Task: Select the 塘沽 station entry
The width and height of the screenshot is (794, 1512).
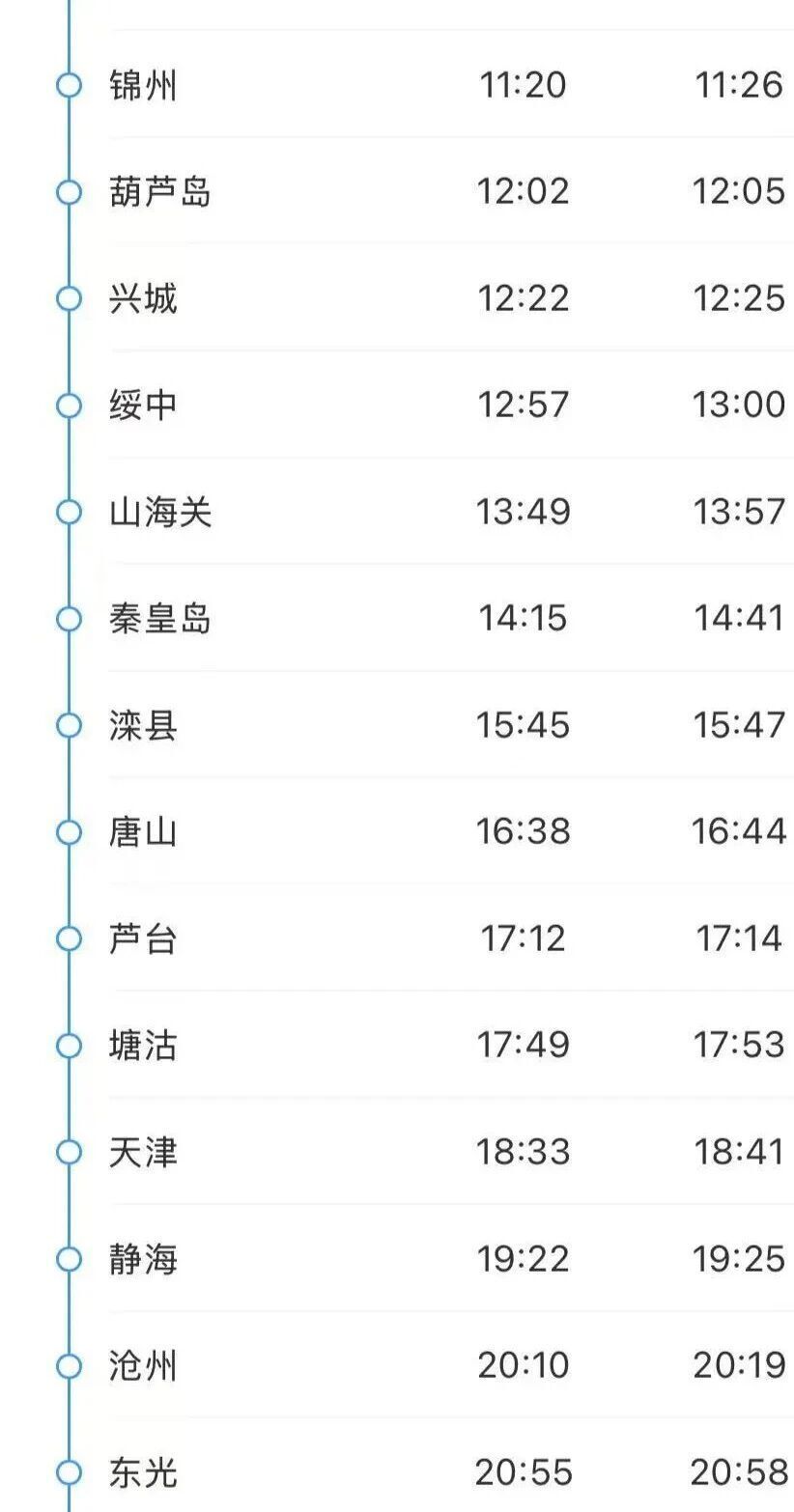Action: tap(143, 1045)
